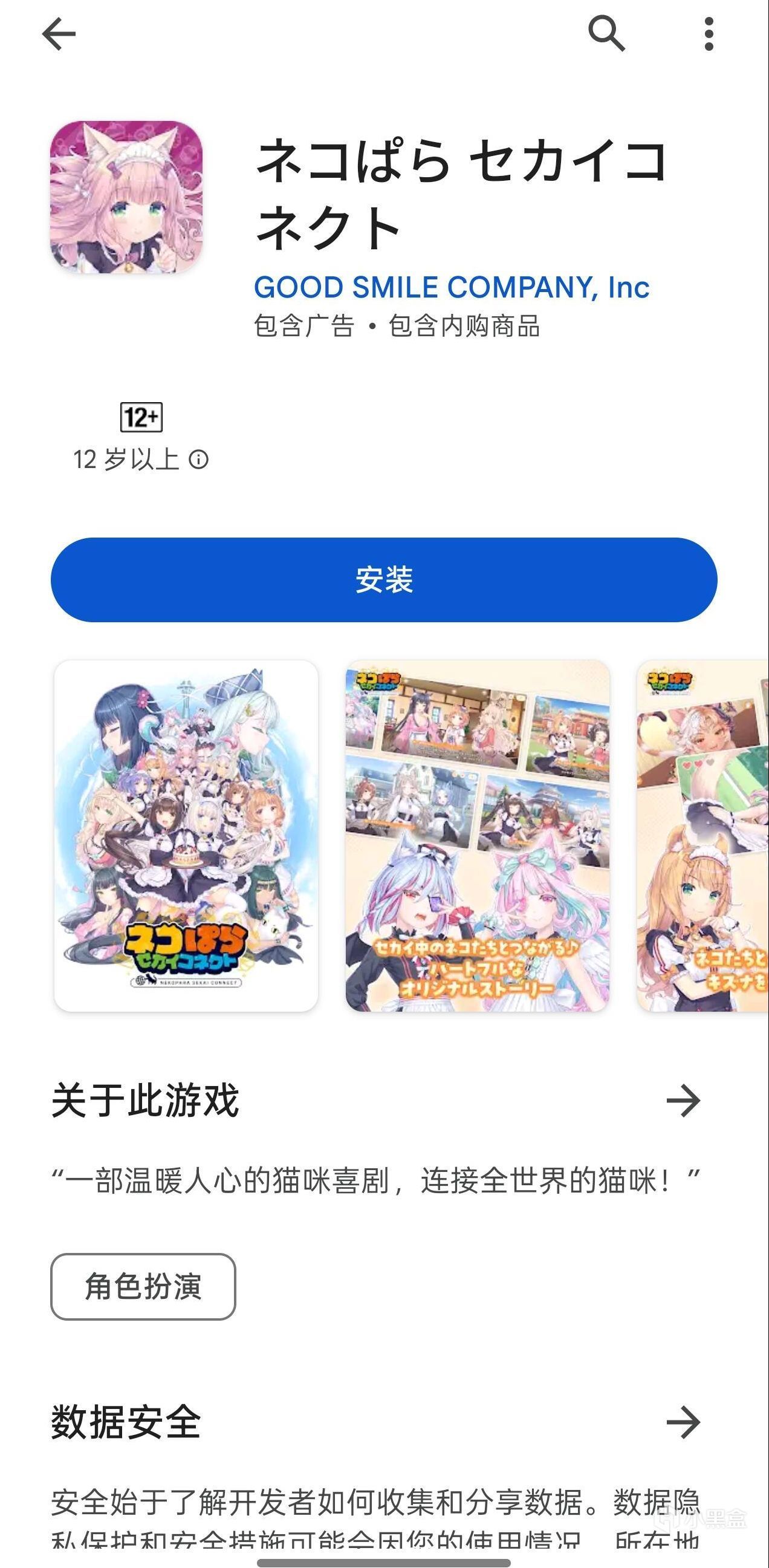Image resolution: width=769 pixels, height=1568 pixels.
Task: Open the three-dot overflow menu
Action: coord(708,34)
